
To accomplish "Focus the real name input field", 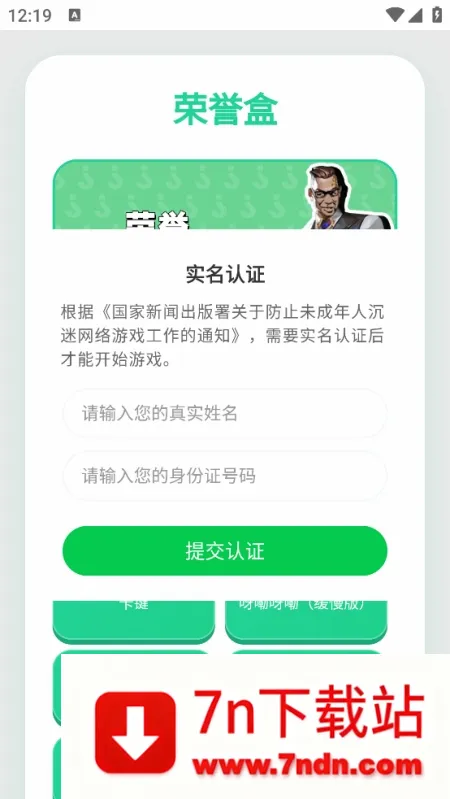I will (x=225, y=413).
